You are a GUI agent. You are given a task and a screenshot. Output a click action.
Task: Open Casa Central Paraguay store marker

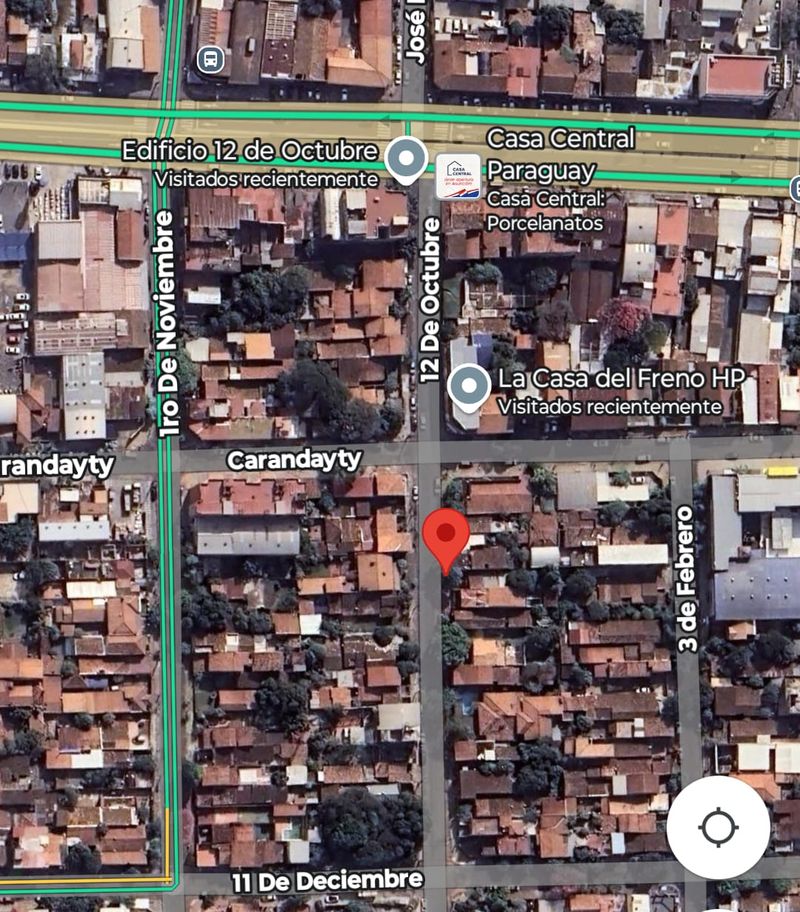(458, 176)
